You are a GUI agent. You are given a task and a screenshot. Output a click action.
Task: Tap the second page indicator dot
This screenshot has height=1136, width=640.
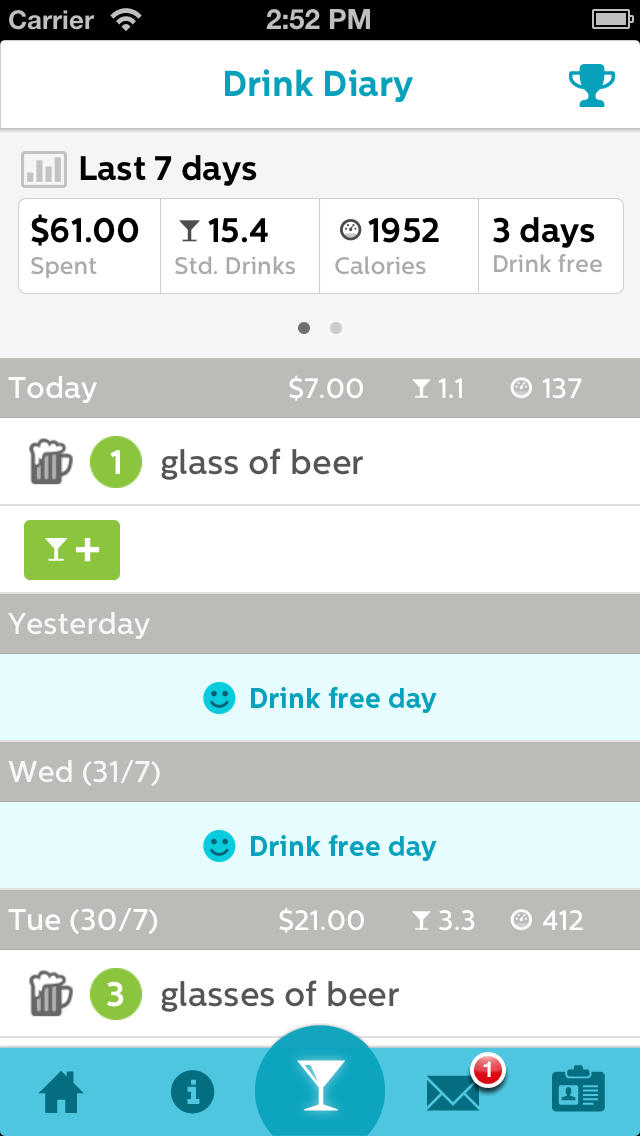(336, 328)
